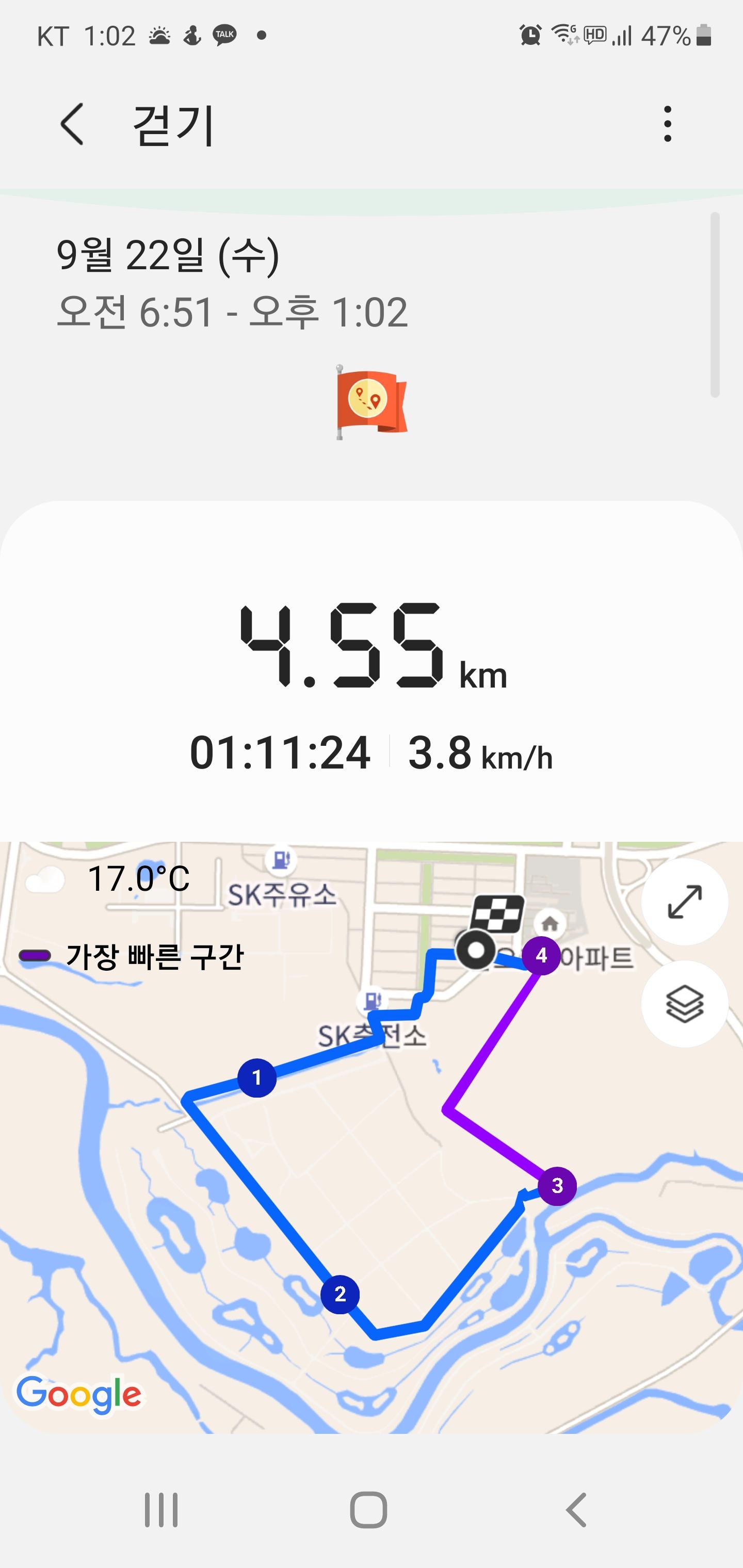Go back from the 걷기 screen

click(72, 124)
